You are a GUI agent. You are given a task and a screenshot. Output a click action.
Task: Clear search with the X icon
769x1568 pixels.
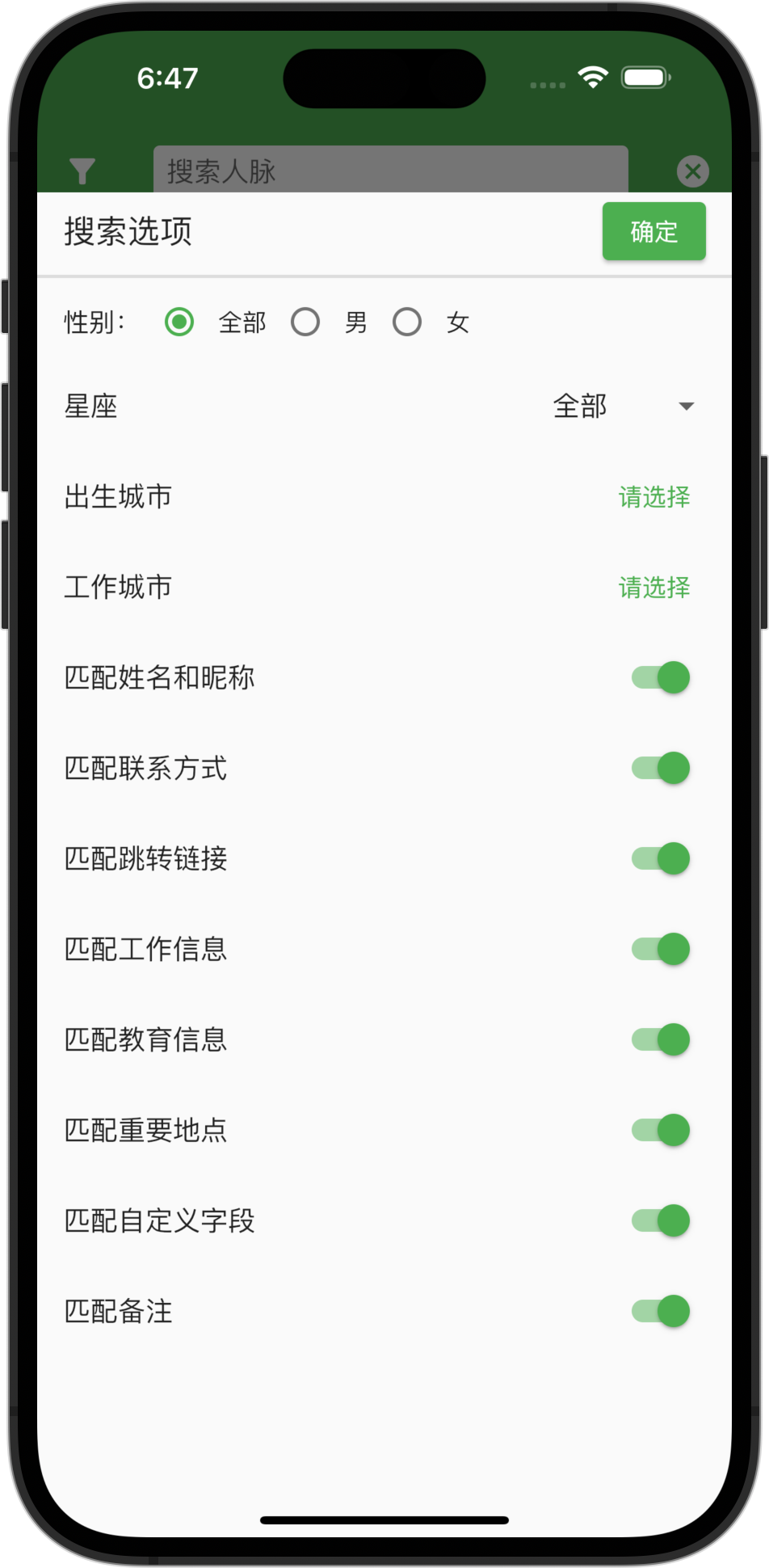coord(692,171)
